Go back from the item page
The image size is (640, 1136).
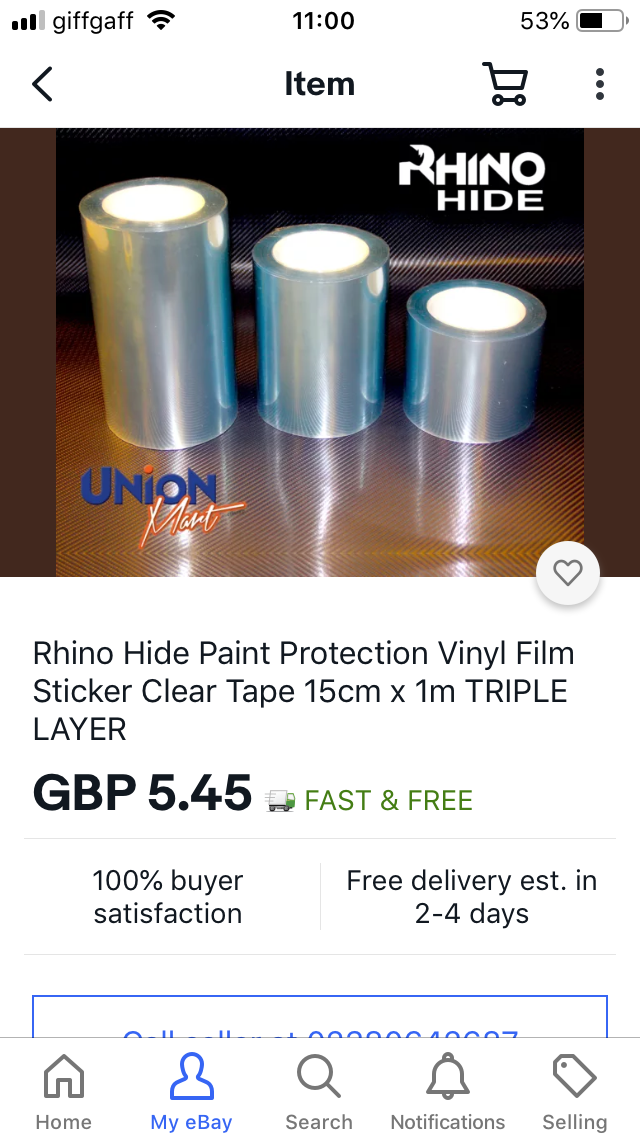[x=42, y=84]
